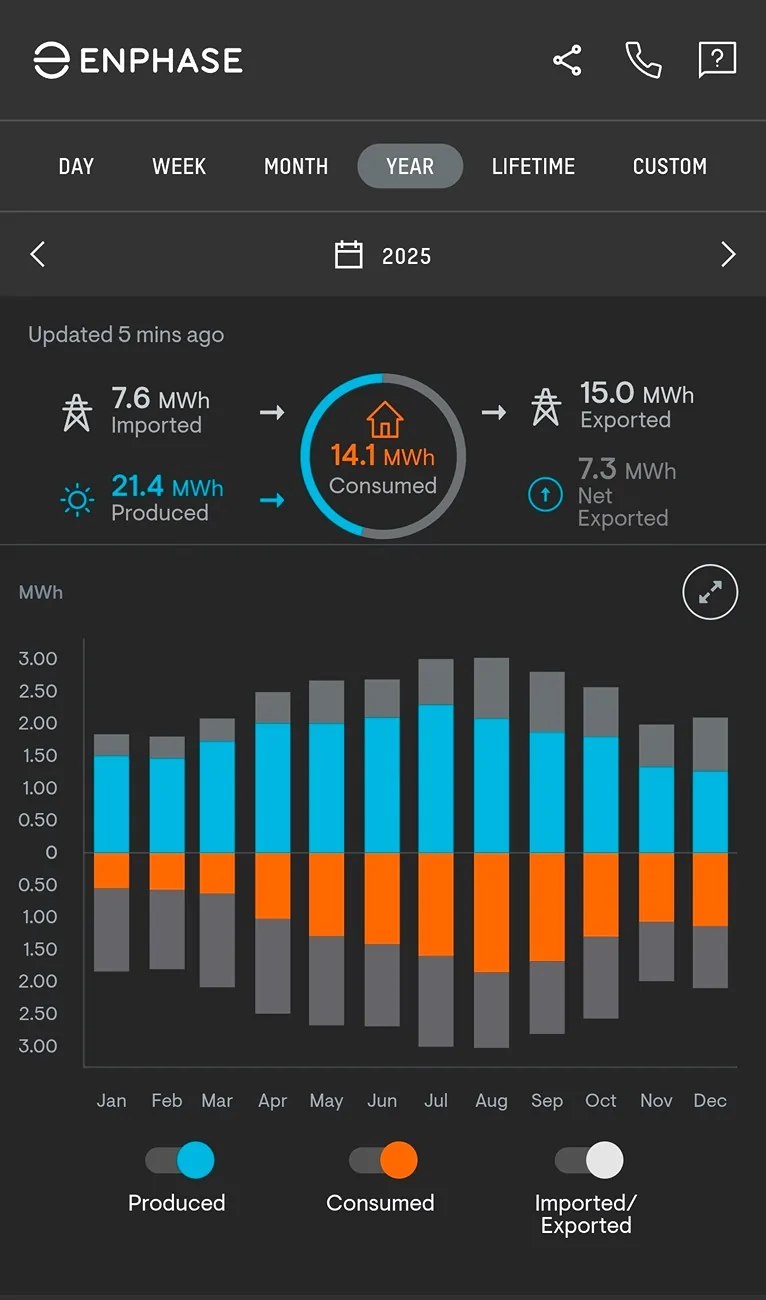Open the phone support icon
Image resolution: width=766 pixels, height=1300 pixels.
(x=643, y=60)
